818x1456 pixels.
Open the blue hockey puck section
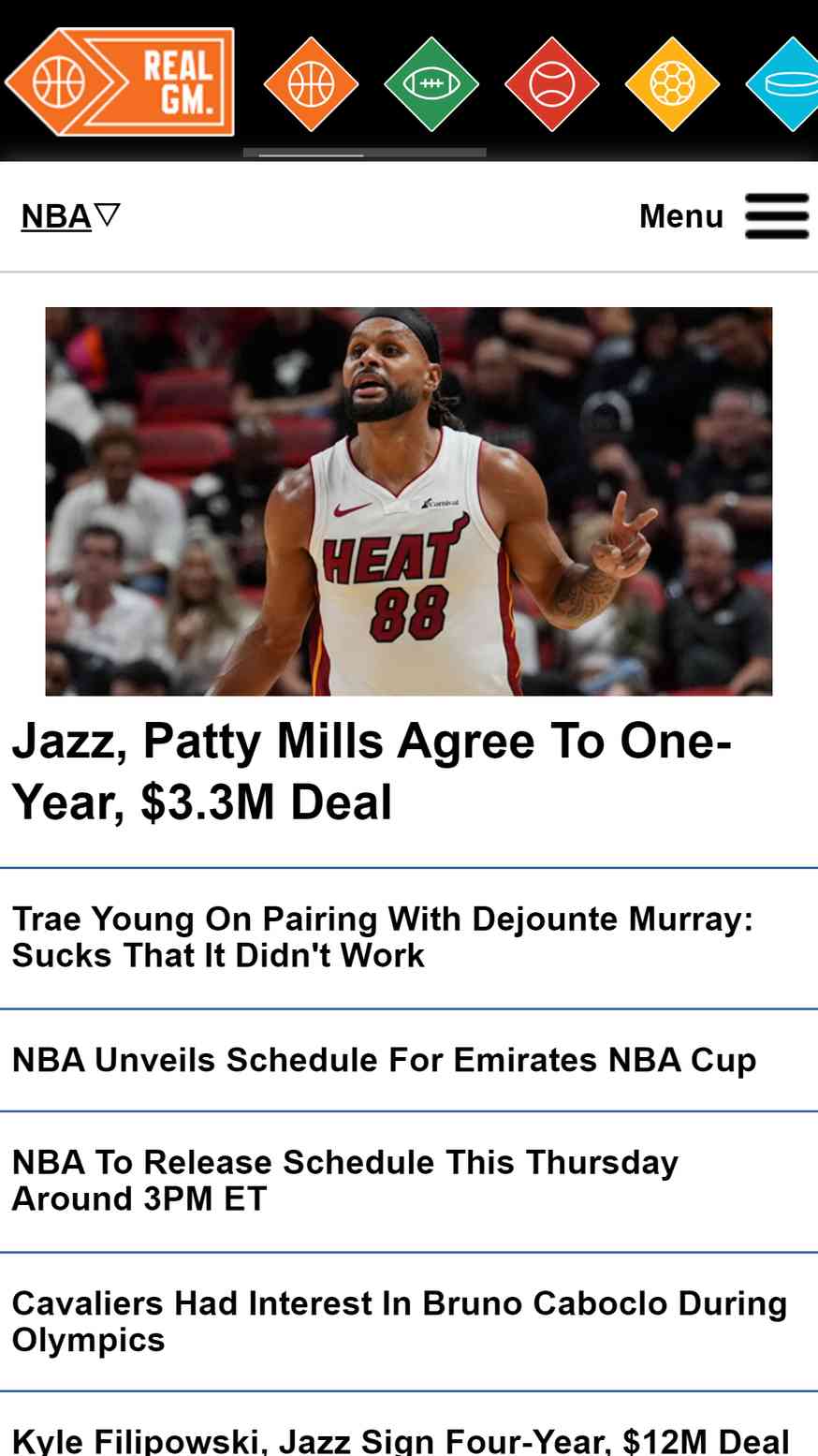786,84
